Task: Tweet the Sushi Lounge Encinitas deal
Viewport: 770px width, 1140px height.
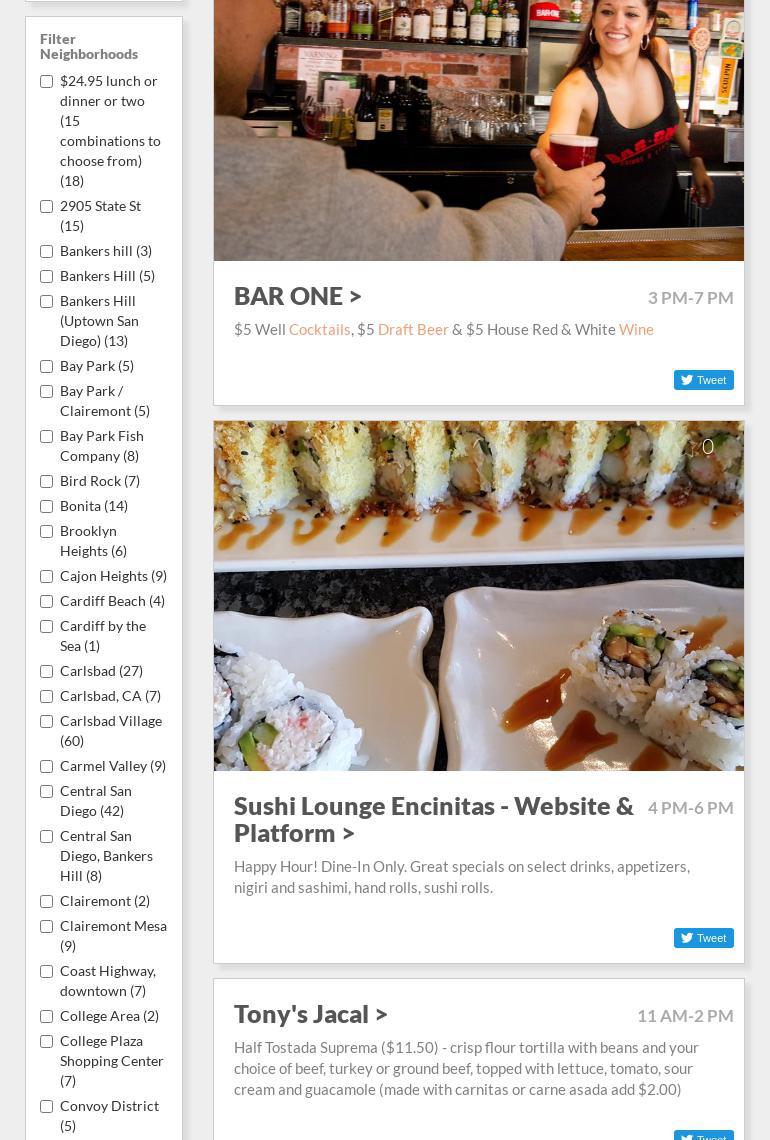Action: 703,938
